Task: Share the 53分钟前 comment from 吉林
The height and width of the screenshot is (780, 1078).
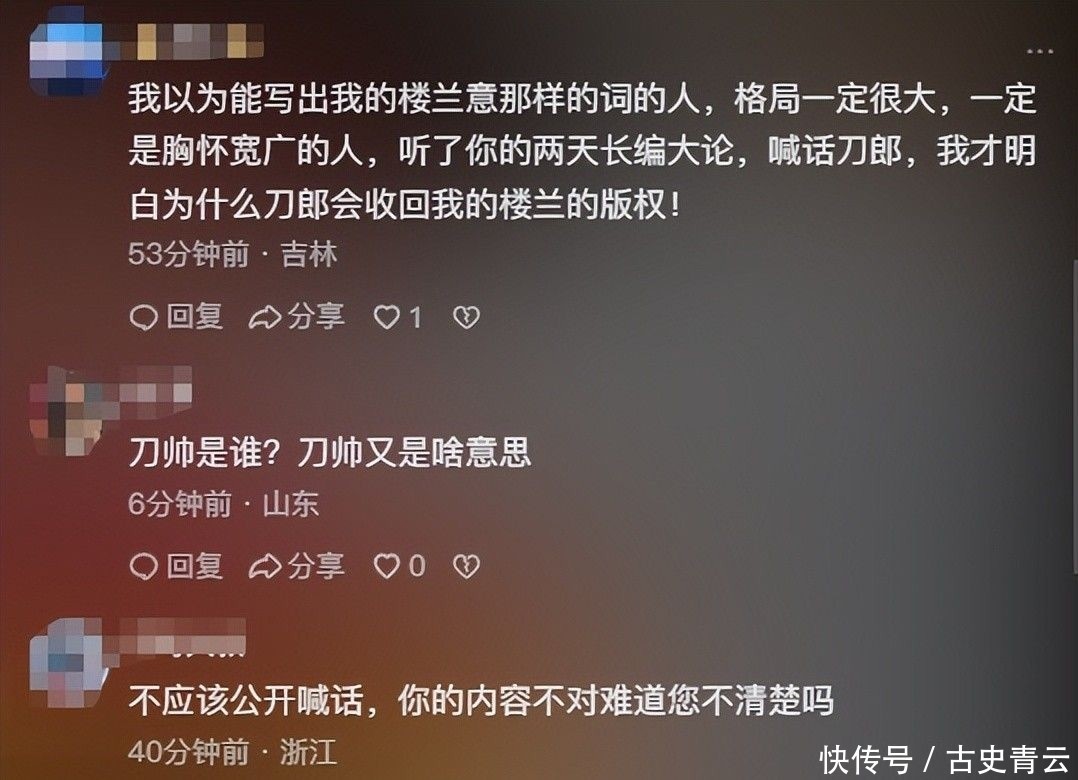Action: click(296, 317)
